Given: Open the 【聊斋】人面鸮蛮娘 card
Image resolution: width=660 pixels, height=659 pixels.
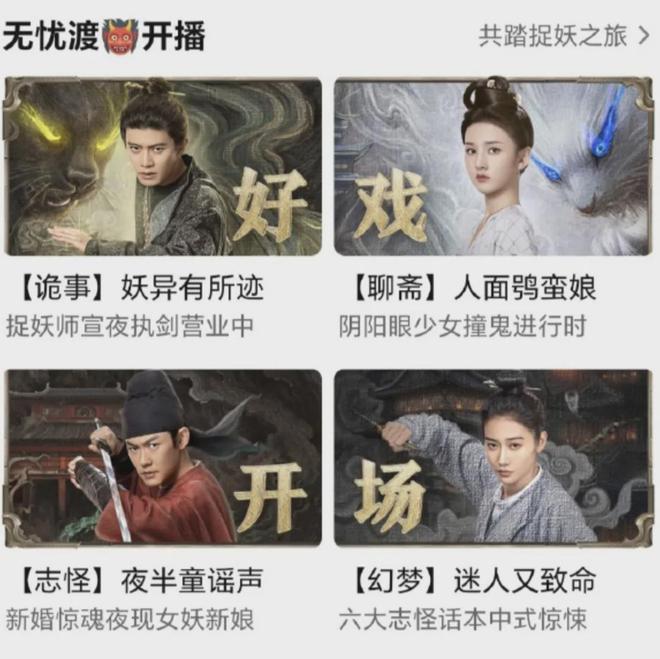Looking at the screenshot, I should pyautogui.click(x=494, y=168).
